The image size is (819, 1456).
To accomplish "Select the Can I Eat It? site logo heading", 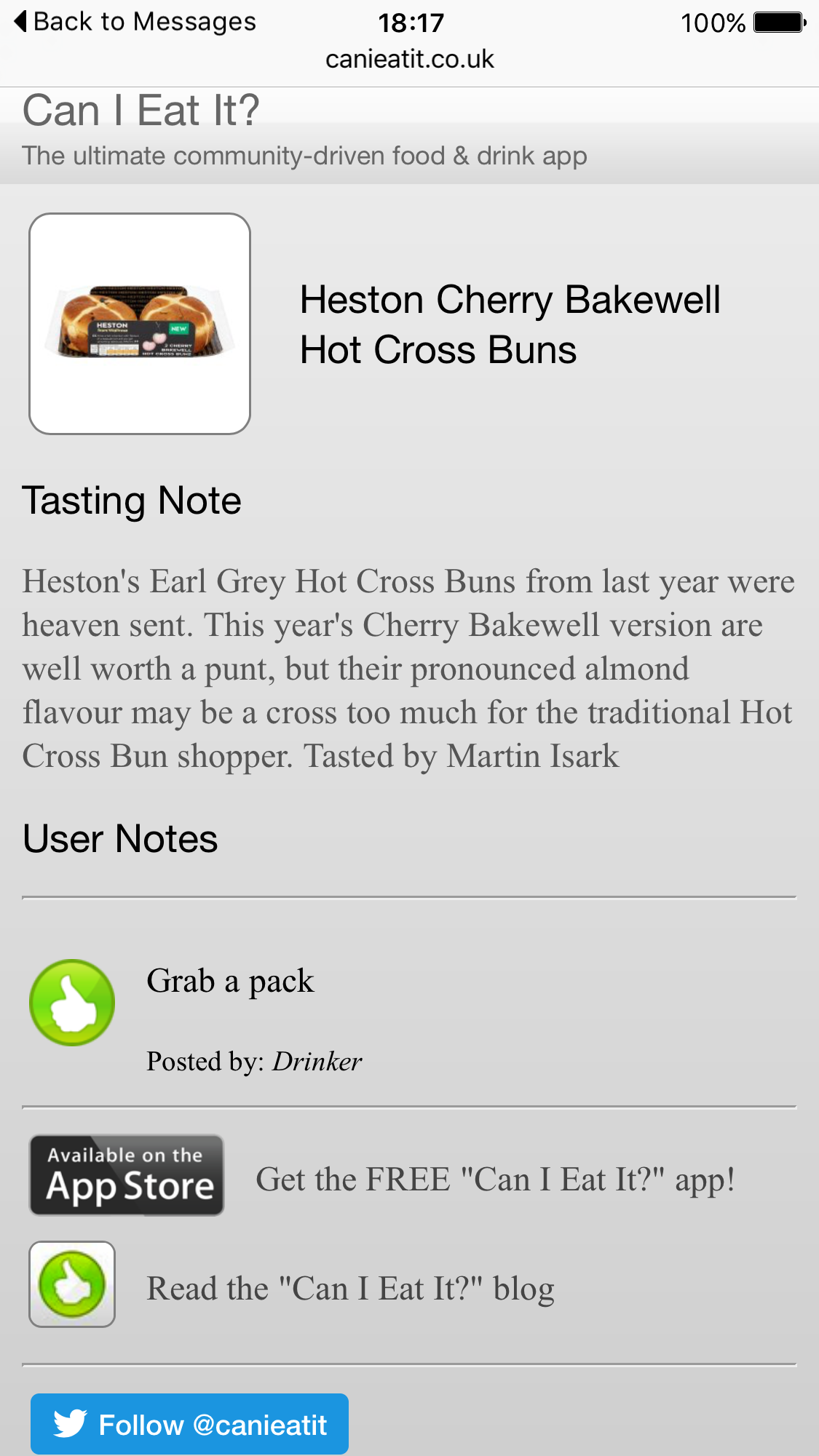I will point(141,110).
